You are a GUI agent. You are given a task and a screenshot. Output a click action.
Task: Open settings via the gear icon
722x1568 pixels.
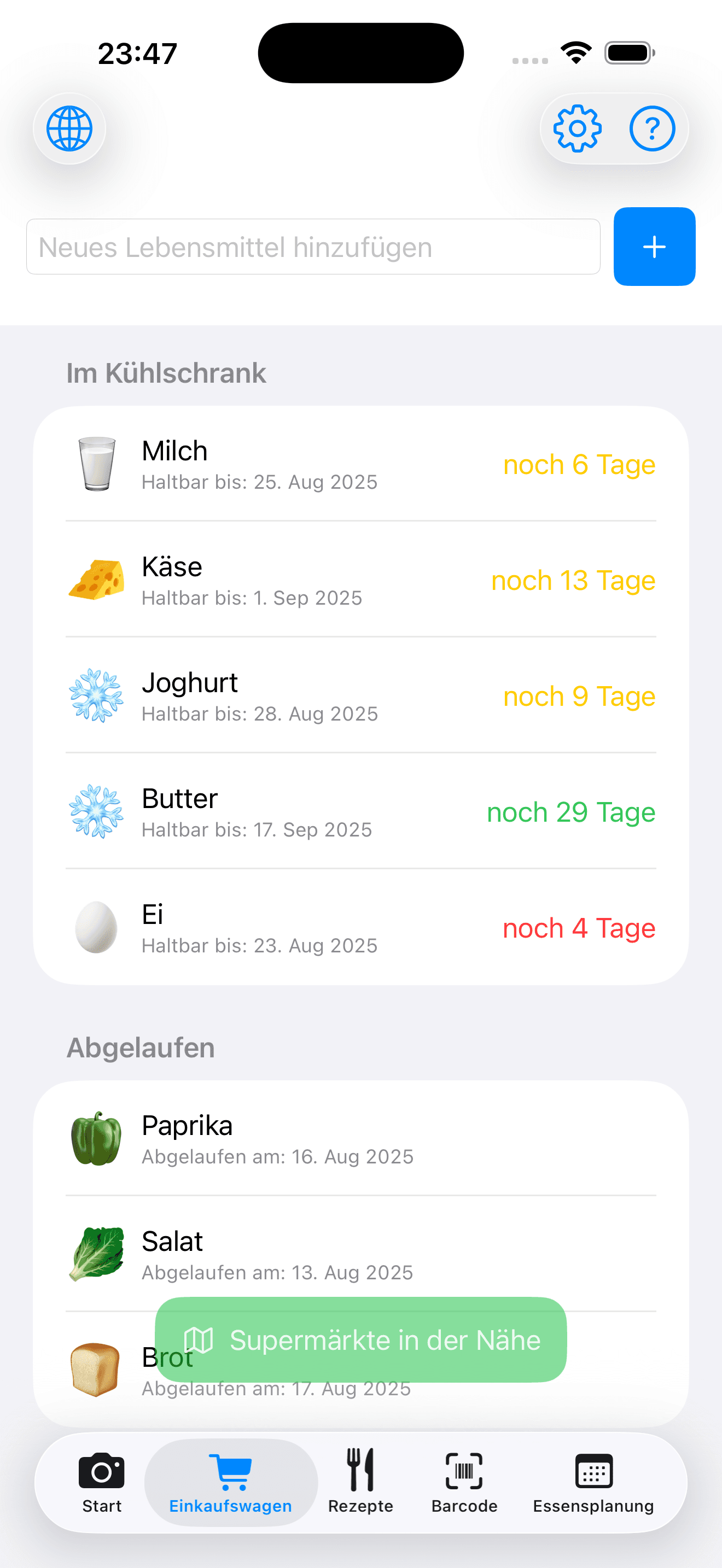point(577,128)
